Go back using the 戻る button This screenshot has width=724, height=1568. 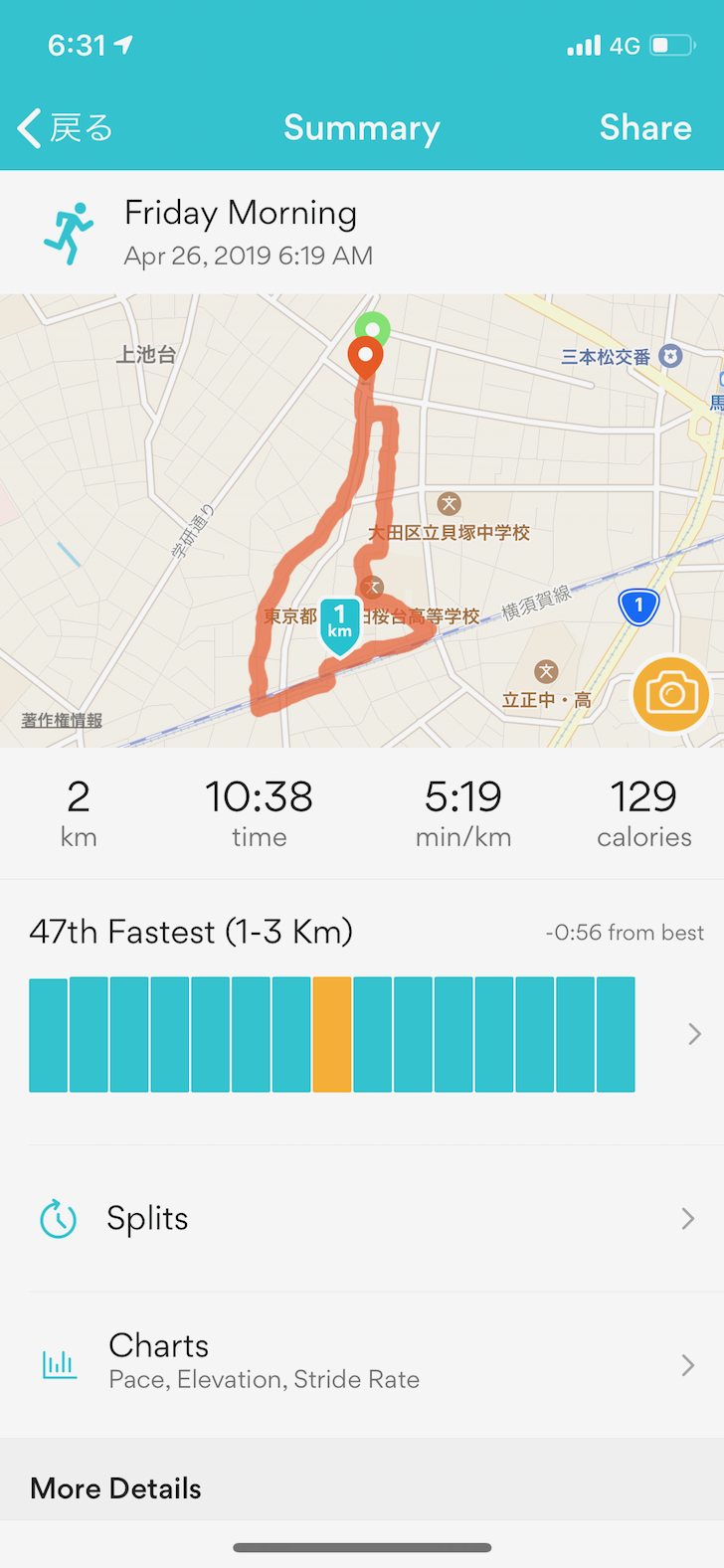66,128
